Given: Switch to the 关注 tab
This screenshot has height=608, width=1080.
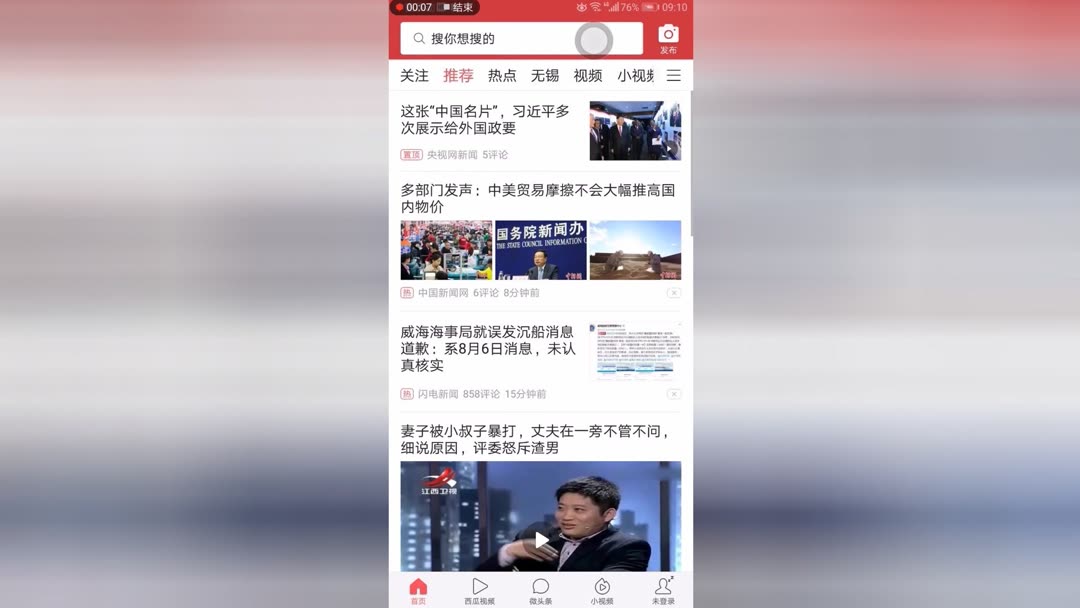Looking at the screenshot, I should (414, 76).
